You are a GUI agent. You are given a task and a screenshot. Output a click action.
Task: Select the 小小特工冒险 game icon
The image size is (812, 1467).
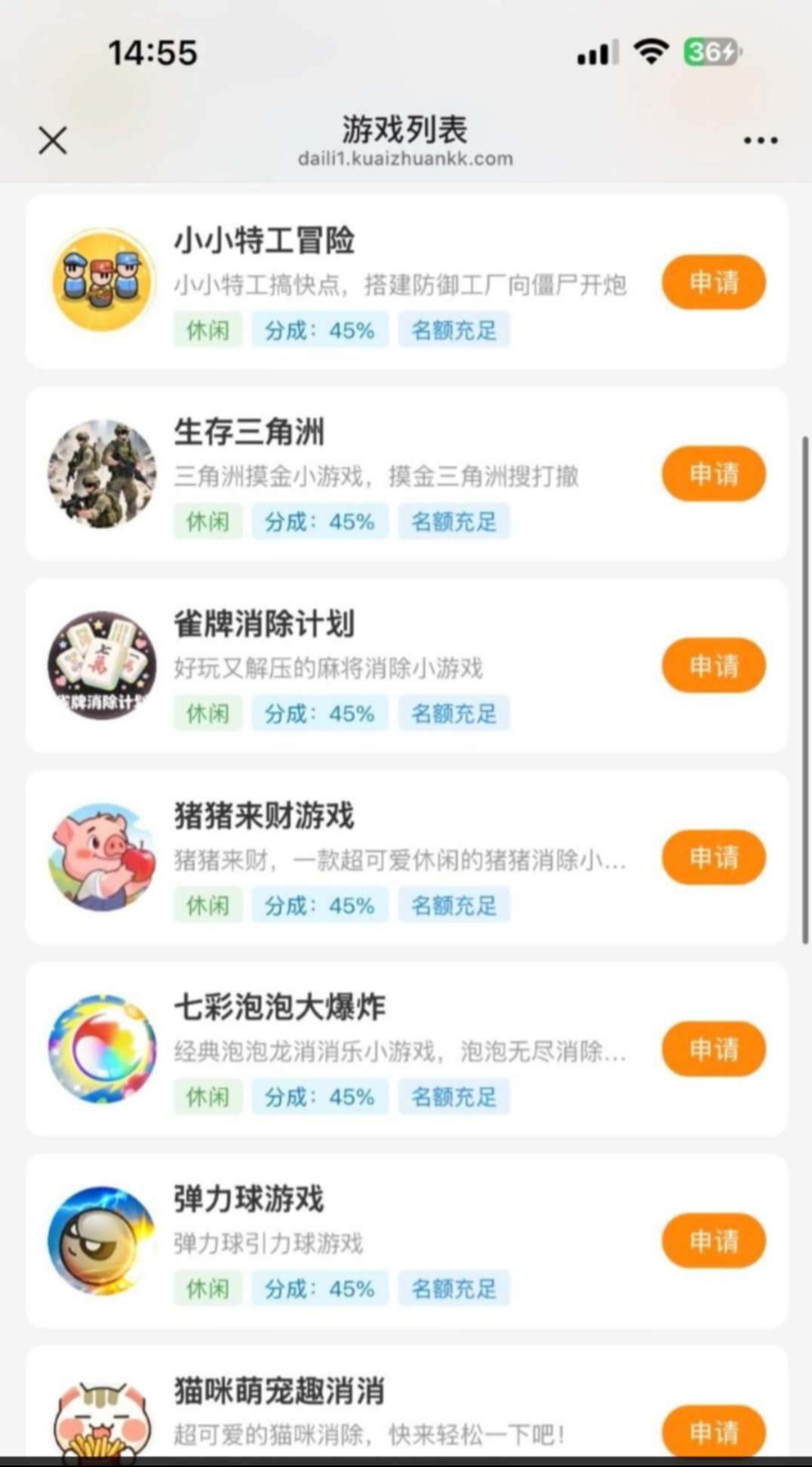coord(103,277)
